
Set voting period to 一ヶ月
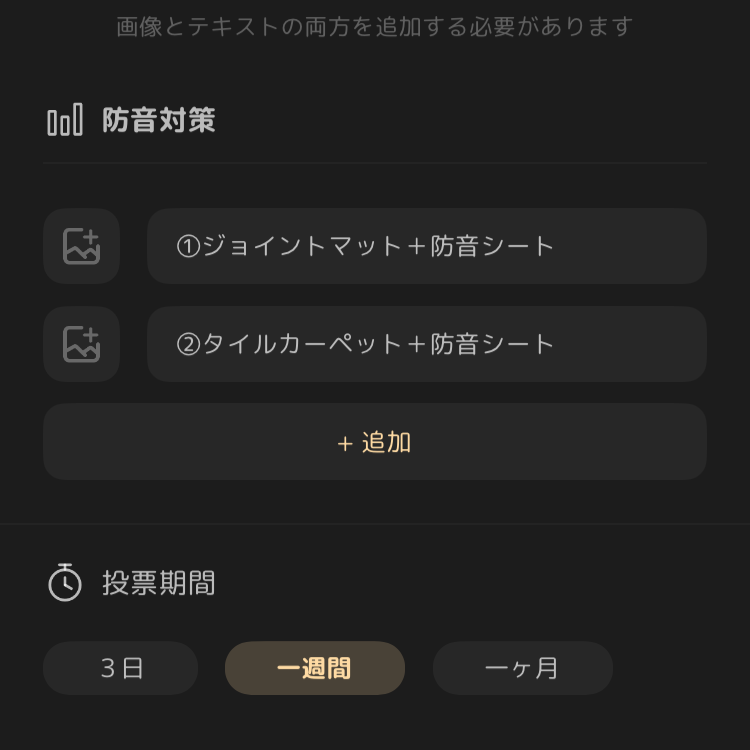[522, 668]
